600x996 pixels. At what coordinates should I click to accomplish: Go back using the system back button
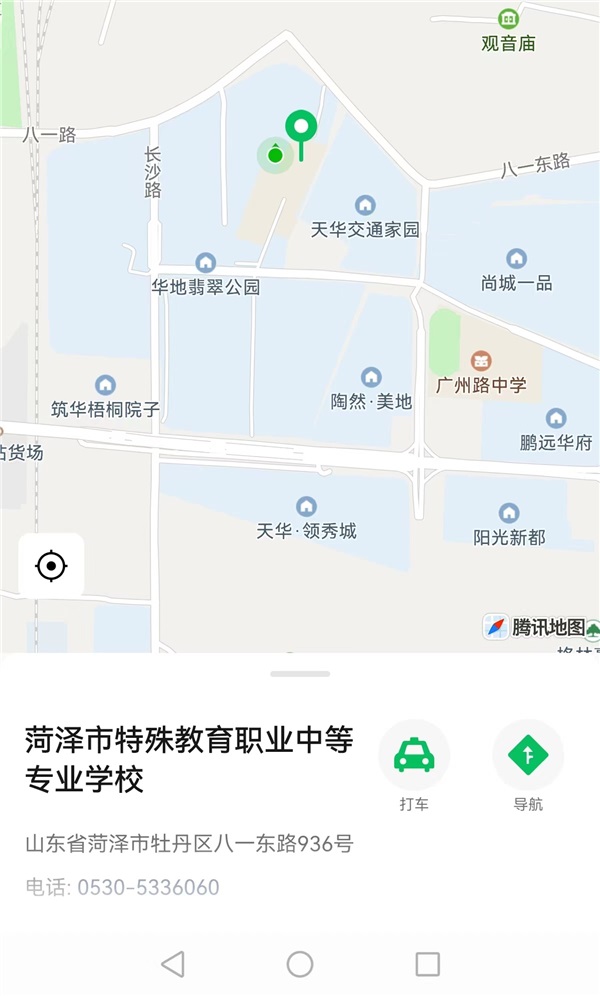tap(173, 963)
